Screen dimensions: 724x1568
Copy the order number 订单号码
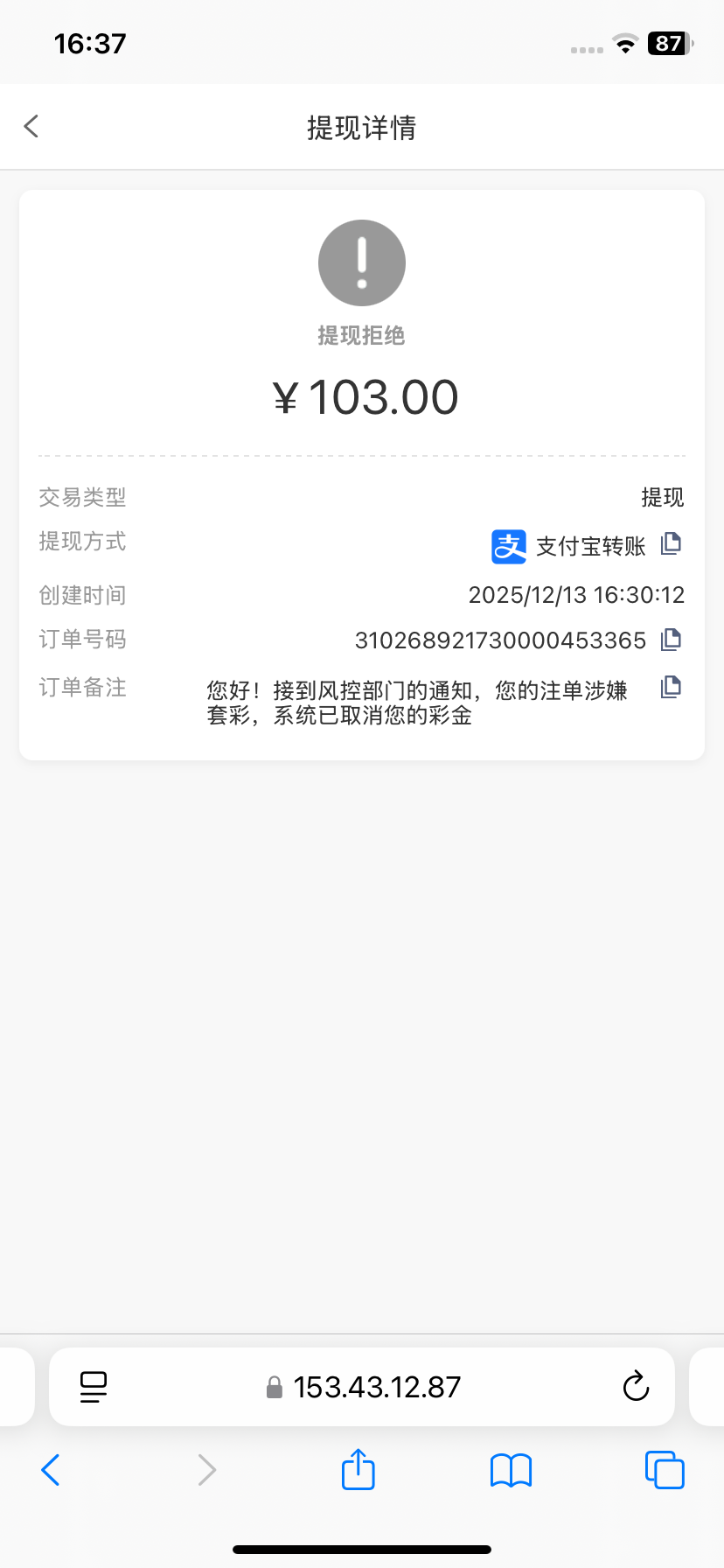tap(671, 640)
